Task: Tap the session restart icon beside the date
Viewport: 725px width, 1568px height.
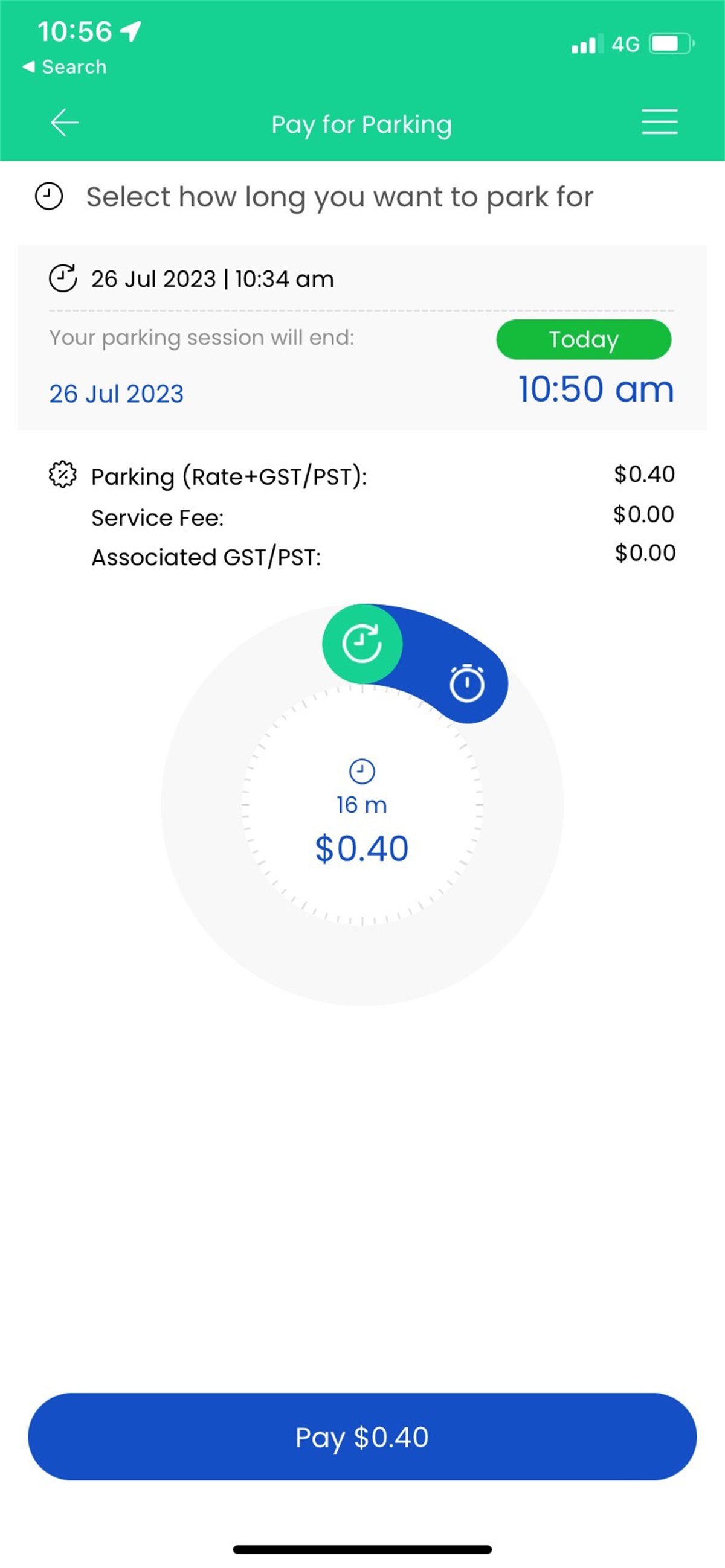Action: point(63,279)
